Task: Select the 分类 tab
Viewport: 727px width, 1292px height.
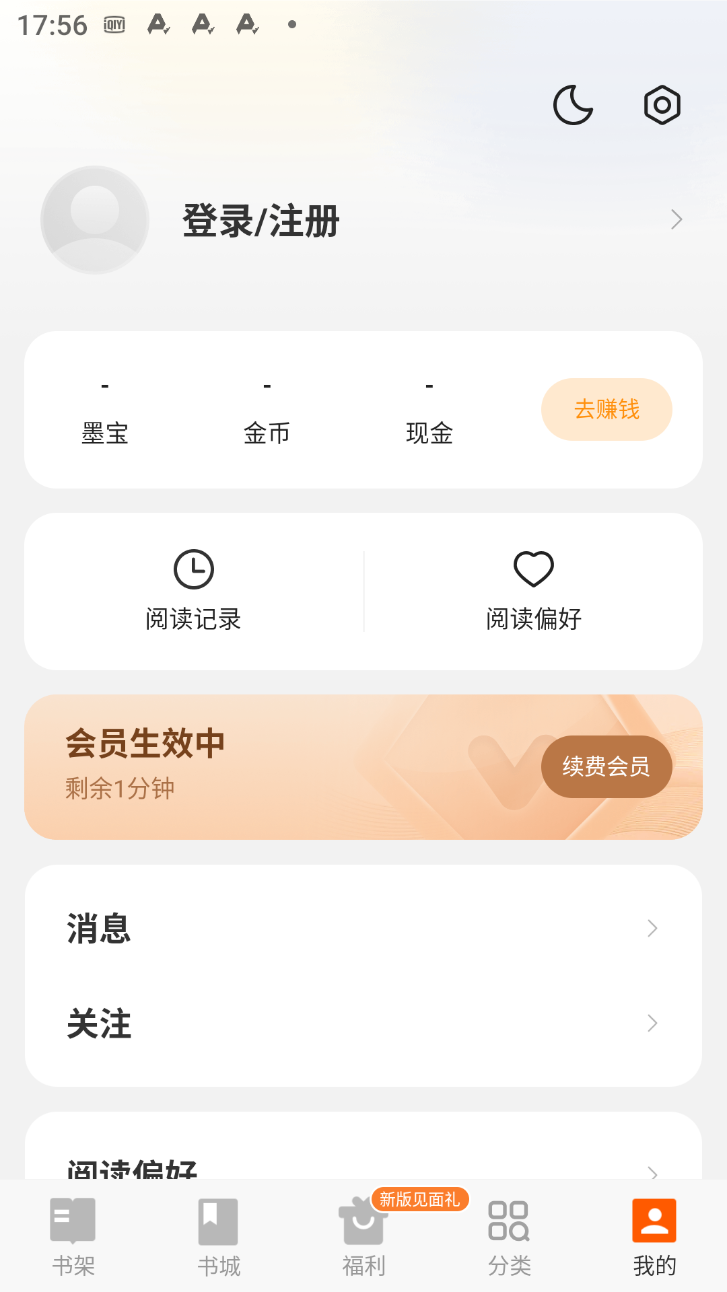Action: click(509, 1237)
